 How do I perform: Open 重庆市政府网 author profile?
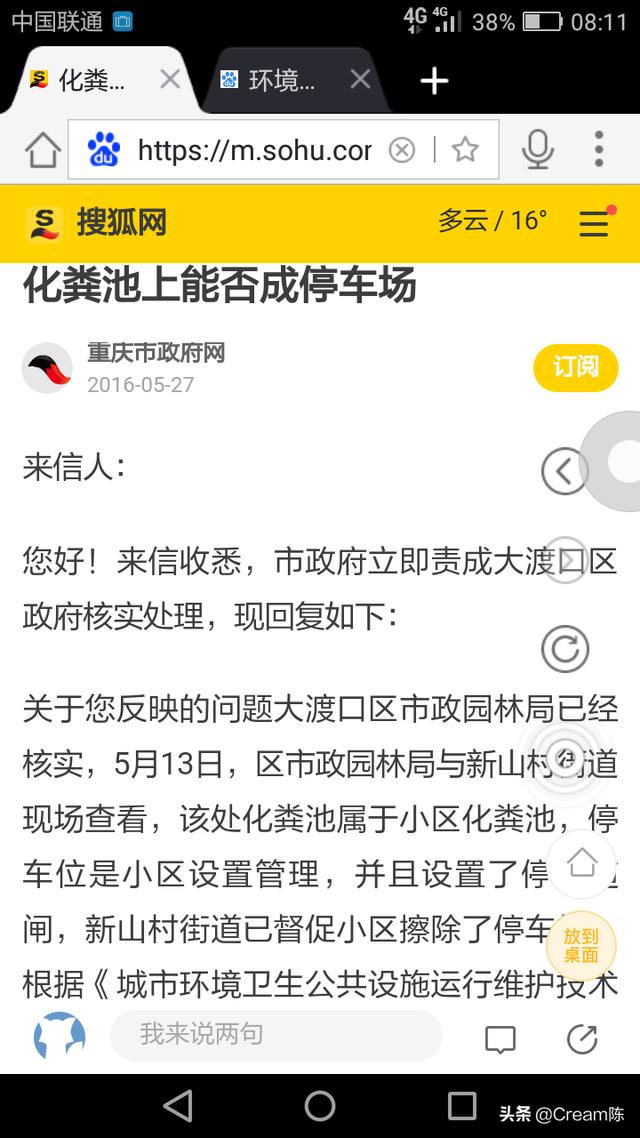pyautogui.click(x=156, y=353)
